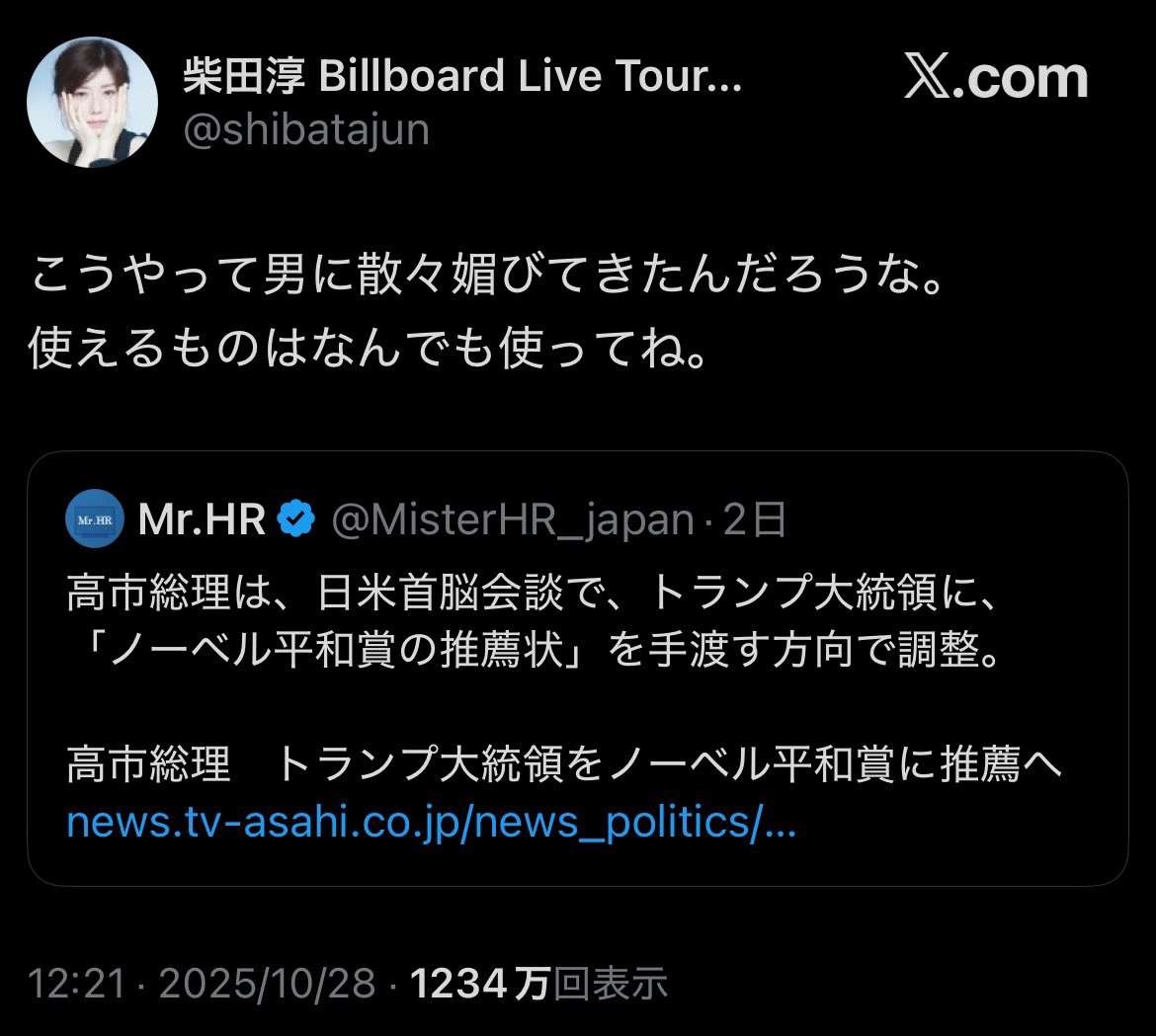This screenshot has width=1156, height=1036.
Task: Open 柴田淳's profile picture
Action: [x=91, y=103]
